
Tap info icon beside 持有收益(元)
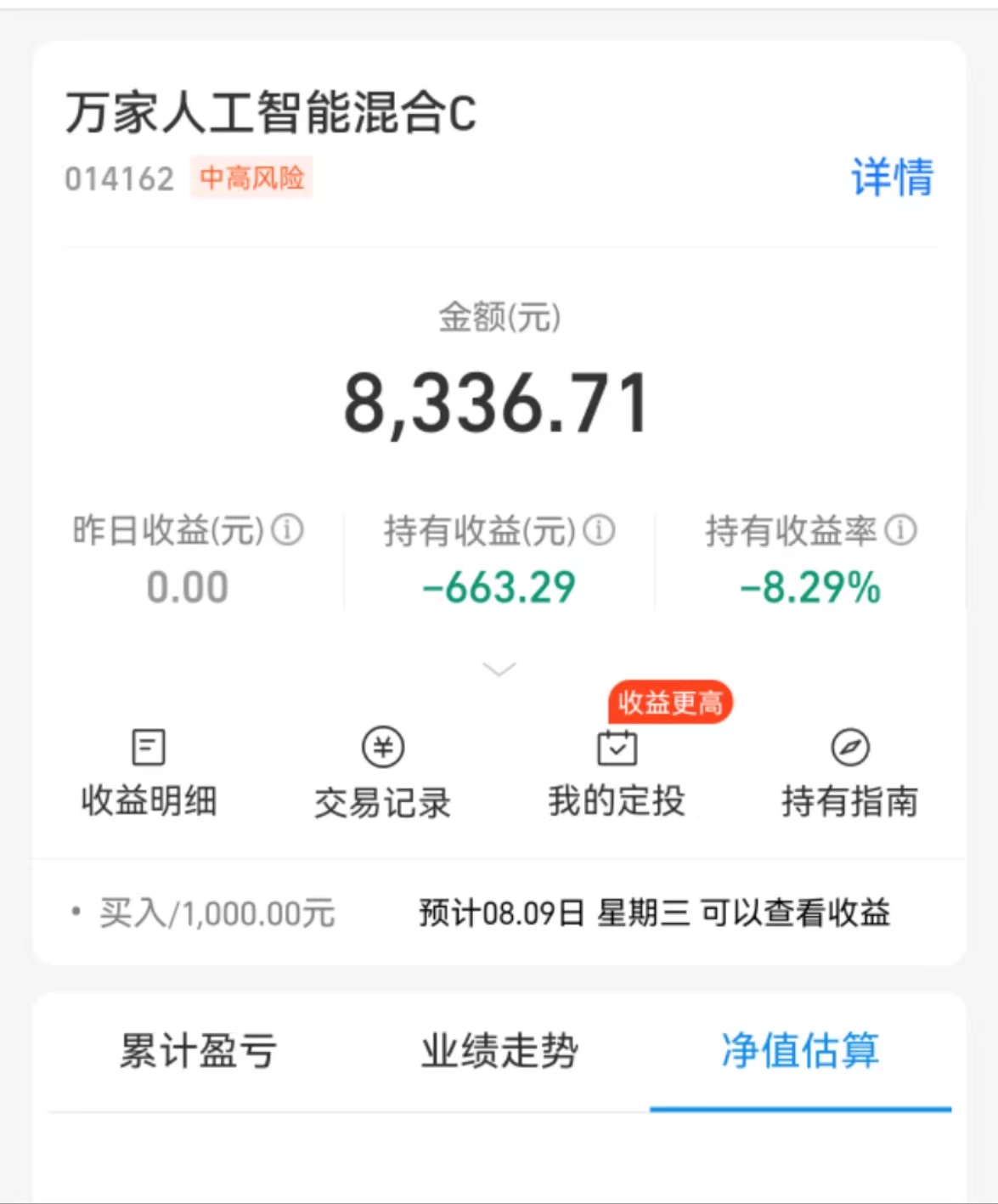point(600,530)
